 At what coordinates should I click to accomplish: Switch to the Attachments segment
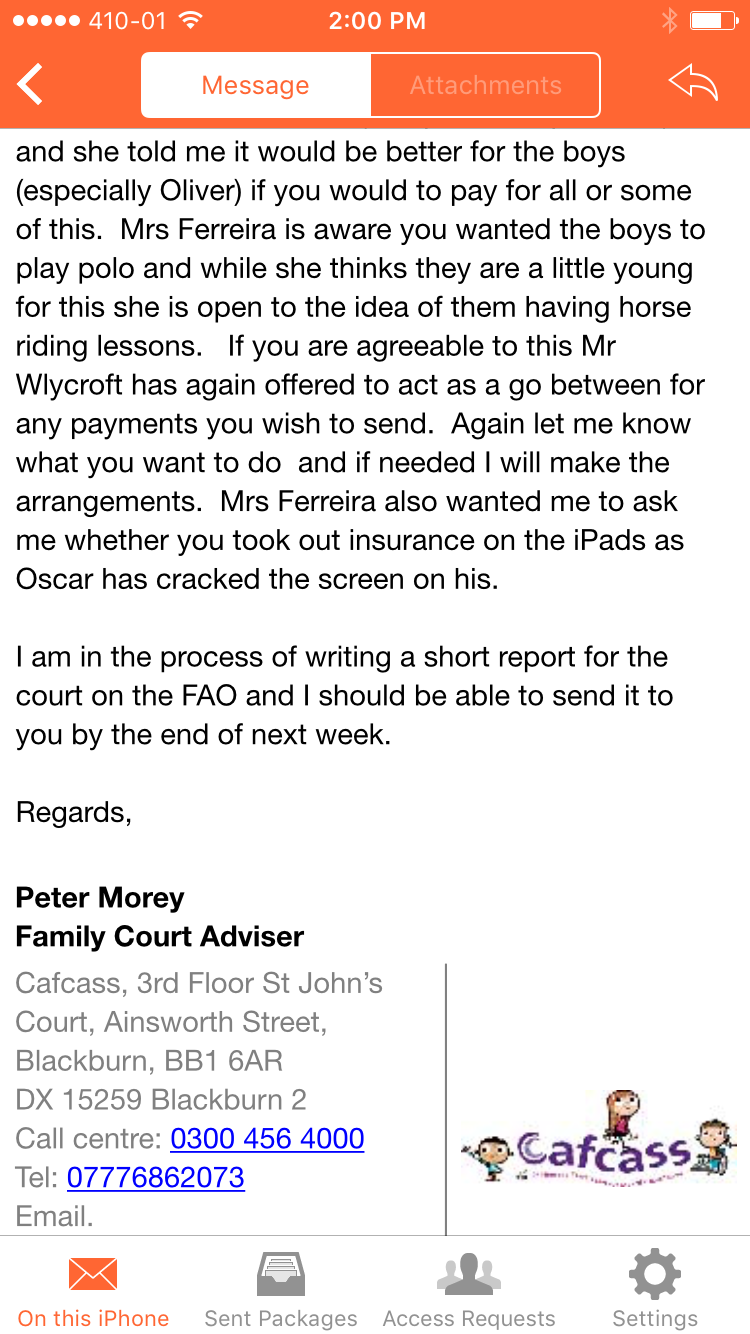pyautogui.click(x=485, y=85)
